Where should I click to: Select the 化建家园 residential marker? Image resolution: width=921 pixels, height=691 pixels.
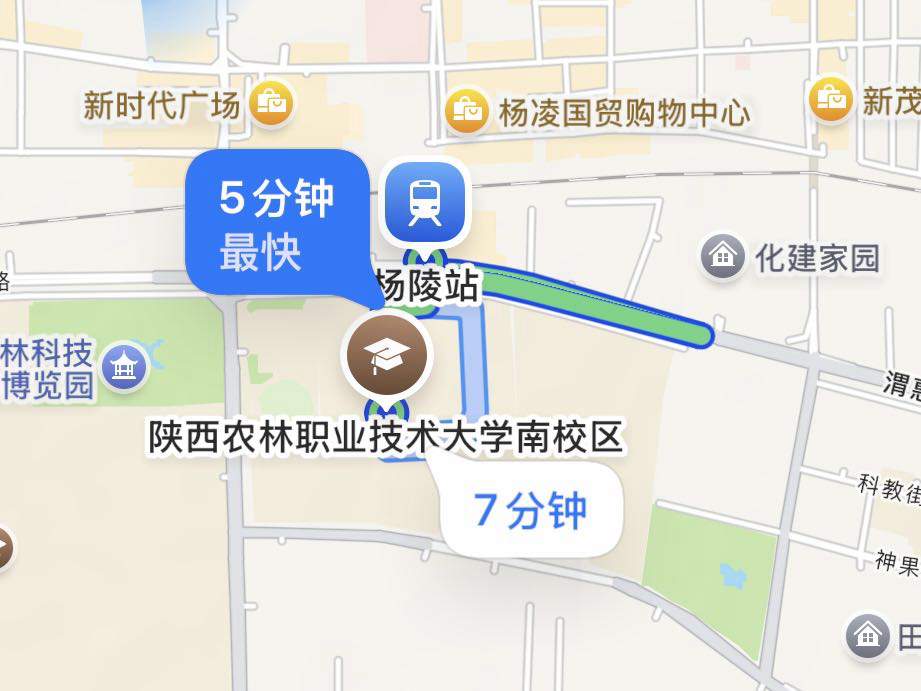(x=722, y=256)
